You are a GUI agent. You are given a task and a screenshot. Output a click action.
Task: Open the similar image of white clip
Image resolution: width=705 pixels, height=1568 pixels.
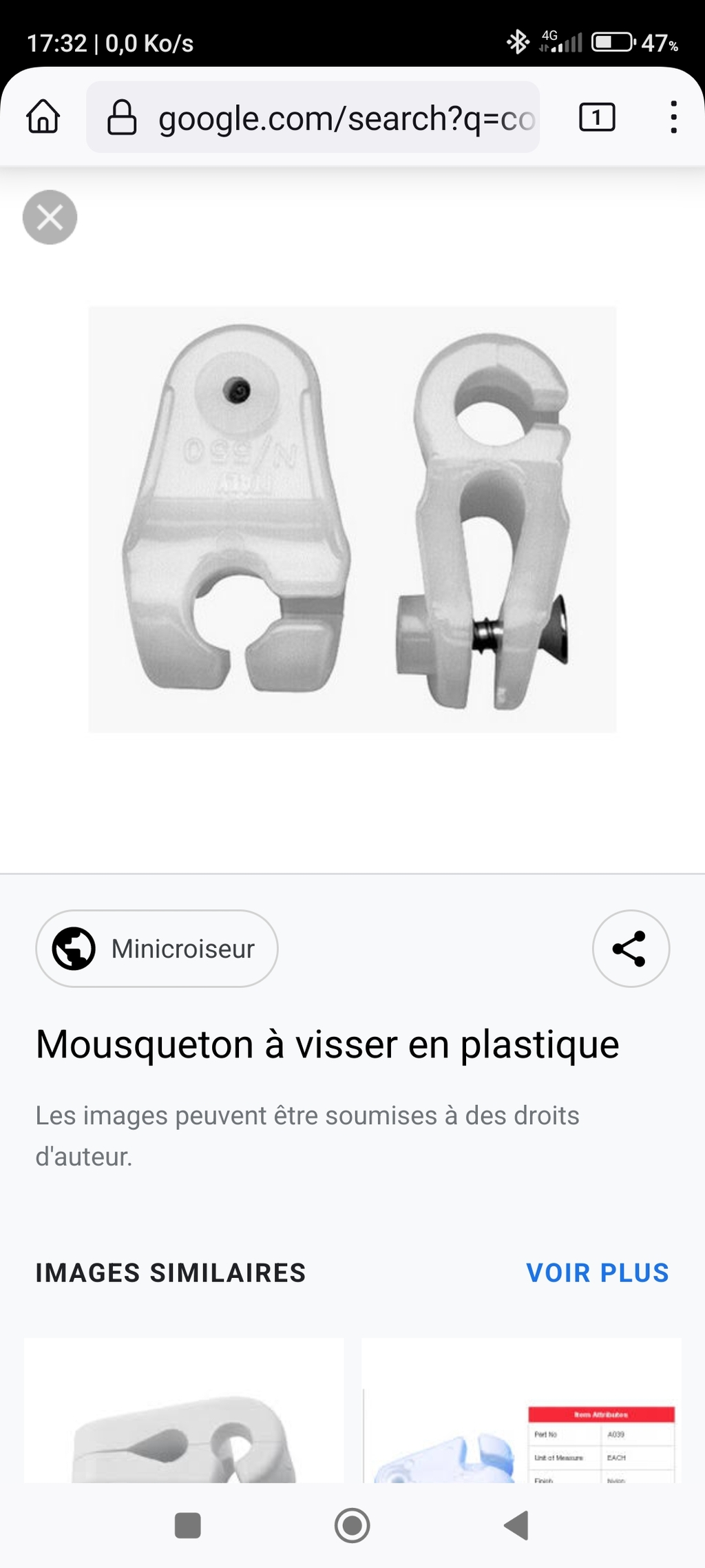point(184,1410)
